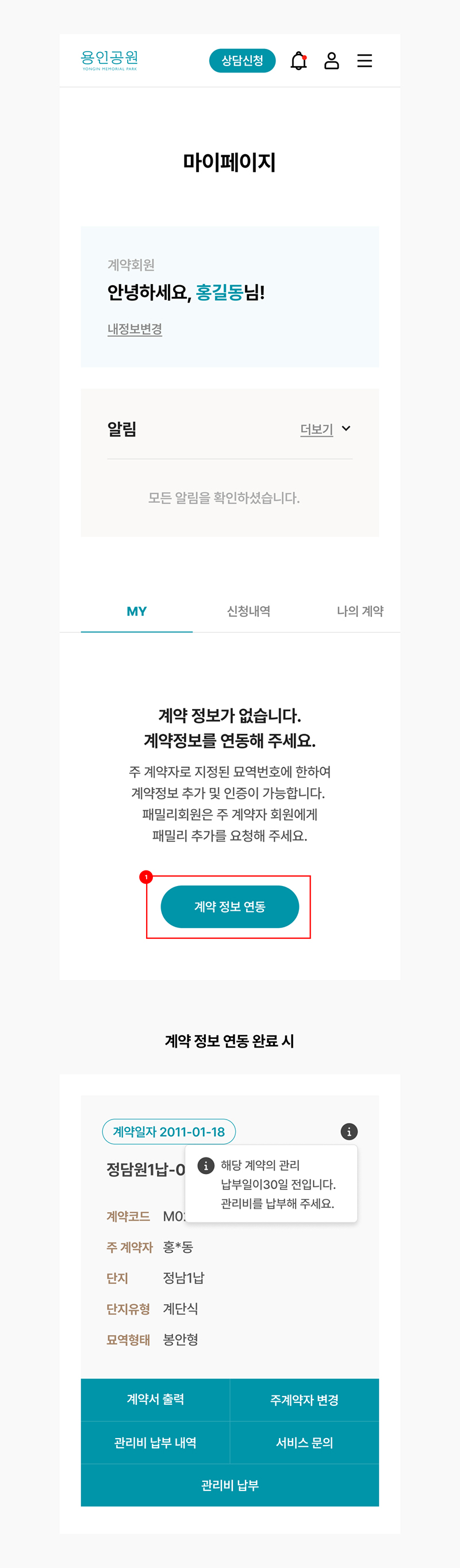Image resolution: width=460 pixels, height=1568 pixels.
Task: Open 서비스 문의
Action: pyautogui.click(x=304, y=1442)
